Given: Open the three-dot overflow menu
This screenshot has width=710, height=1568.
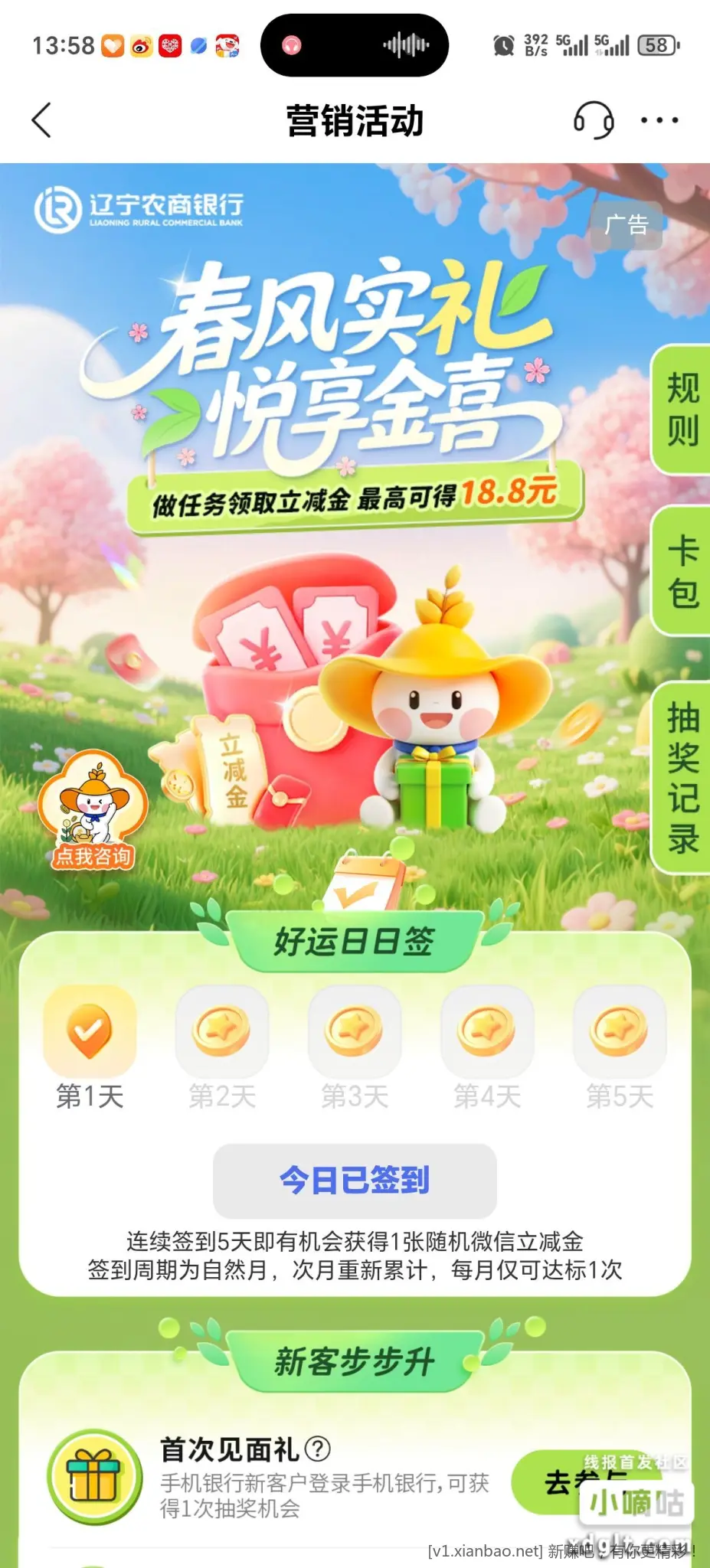Looking at the screenshot, I should (x=659, y=120).
